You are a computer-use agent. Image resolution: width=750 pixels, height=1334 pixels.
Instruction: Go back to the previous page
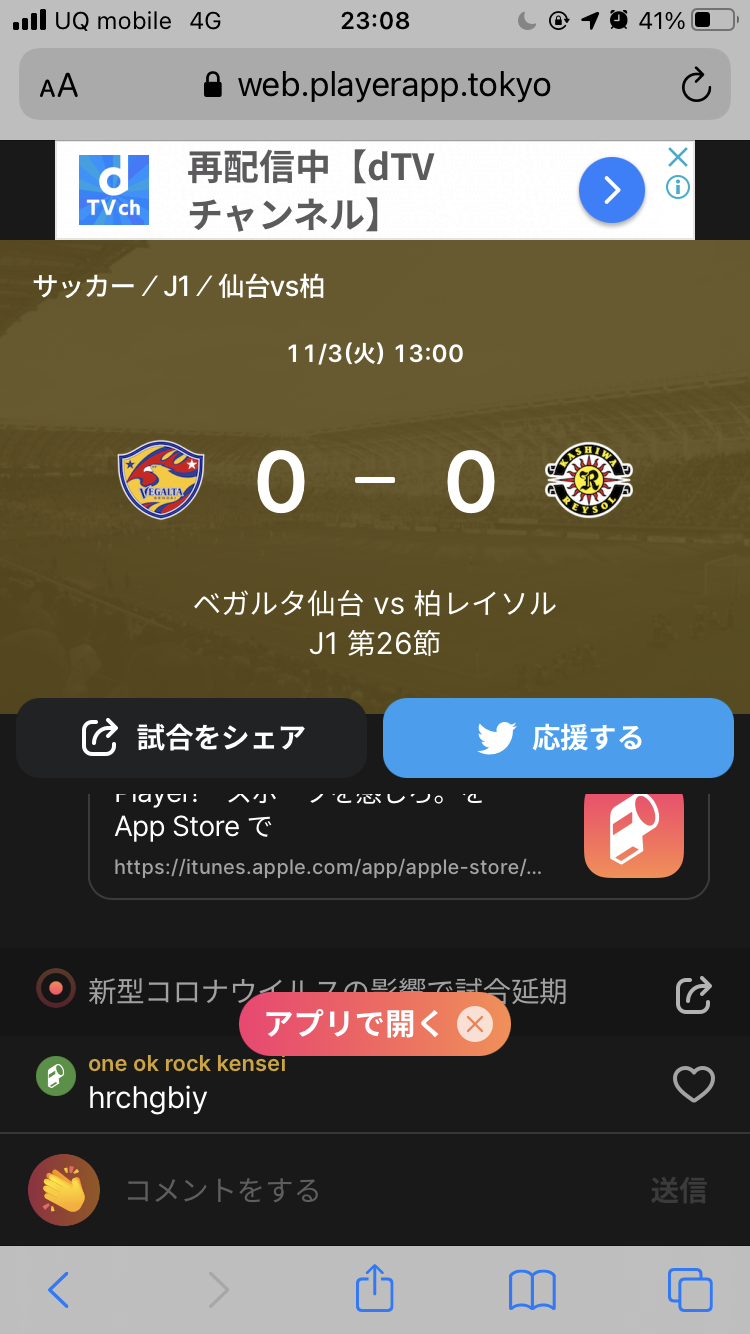59,1290
